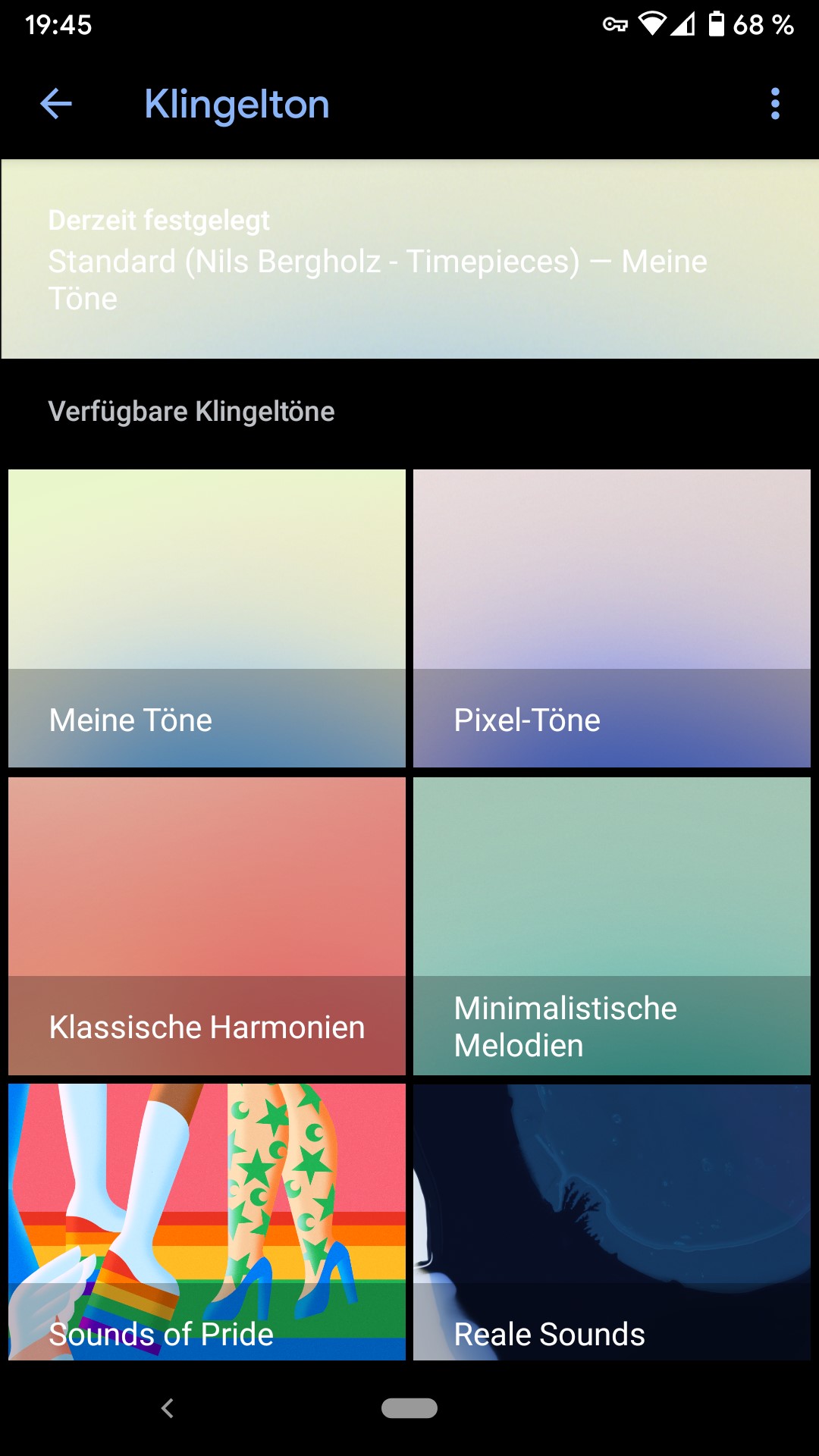Open the three-dot overflow menu
This screenshot has width=819, height=1456.
(x=775, y=104)
